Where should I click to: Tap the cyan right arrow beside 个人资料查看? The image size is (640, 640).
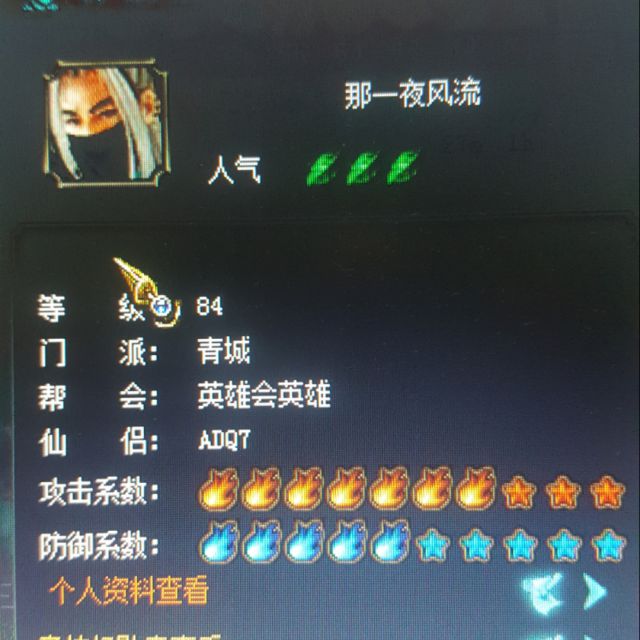(x=596, y=591)
